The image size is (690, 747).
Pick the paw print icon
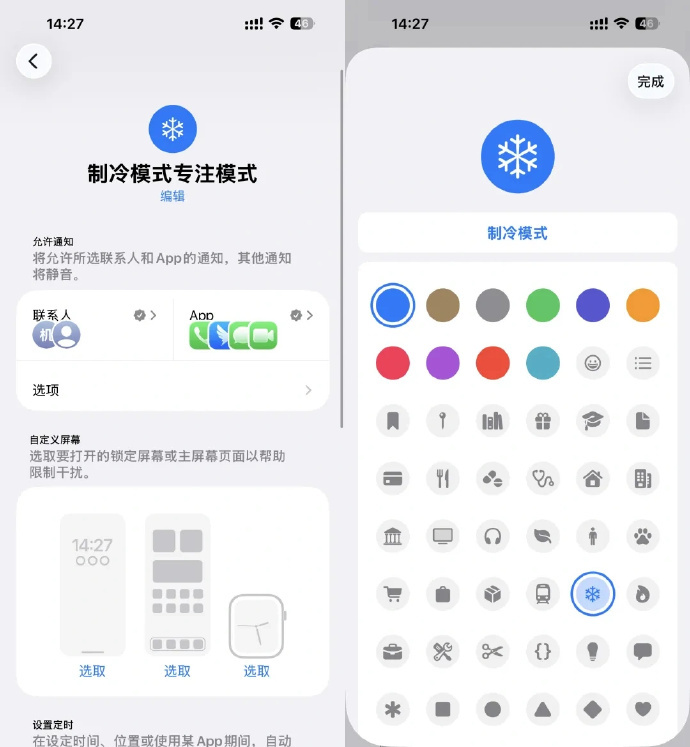pyautogui.click(x=643, y=536)
